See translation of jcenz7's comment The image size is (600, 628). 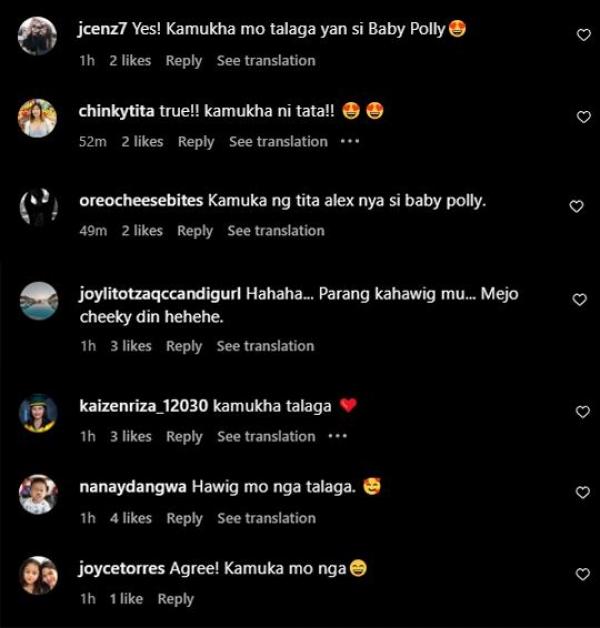coord(266,61)
